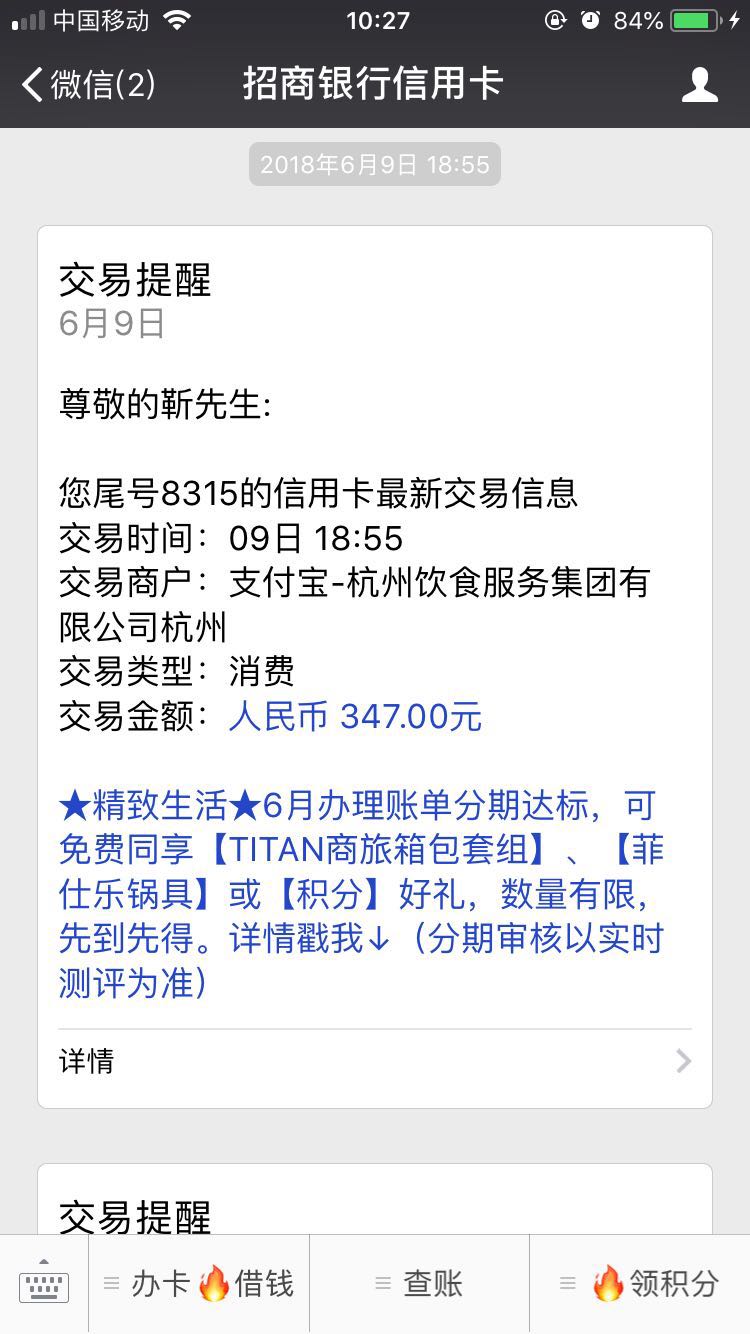Switch to keyboard input mode
This screenshot has width=750, height=1334.
pyautogui.click(x=44, y=1284)
